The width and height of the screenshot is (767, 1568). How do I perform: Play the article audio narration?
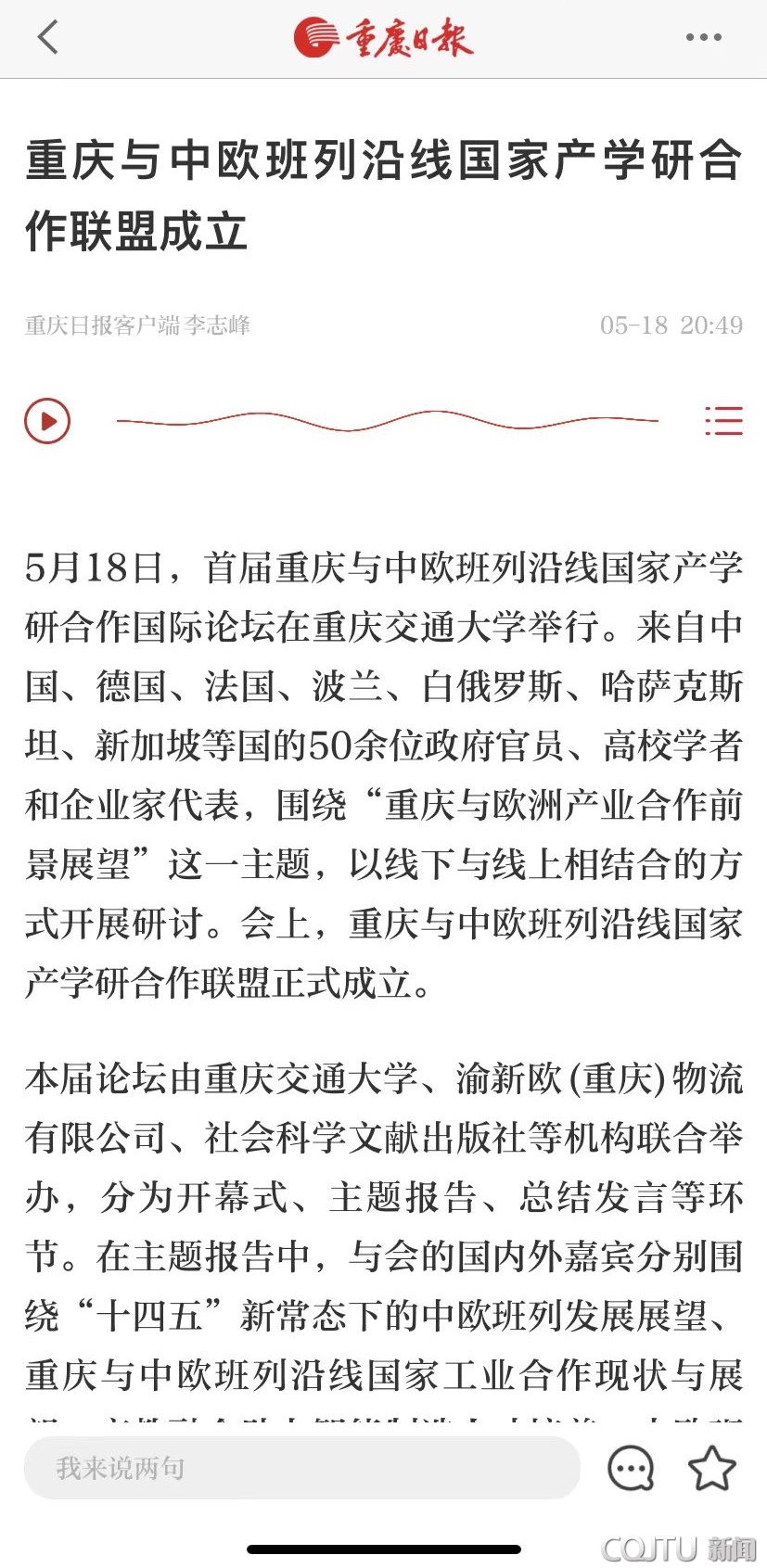(47, 421)
